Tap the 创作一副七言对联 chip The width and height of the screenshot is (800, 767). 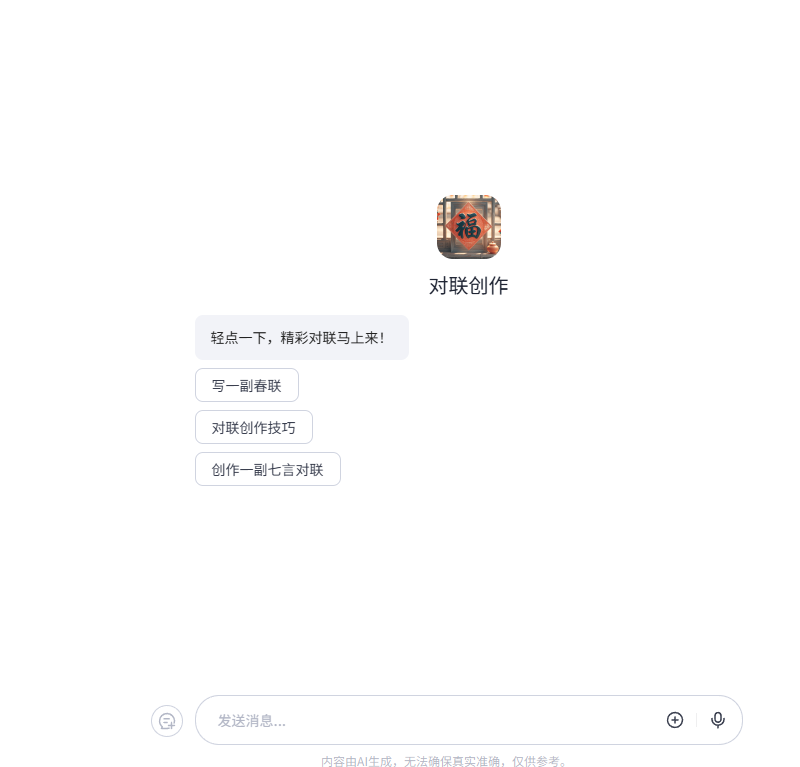point(268,469)
